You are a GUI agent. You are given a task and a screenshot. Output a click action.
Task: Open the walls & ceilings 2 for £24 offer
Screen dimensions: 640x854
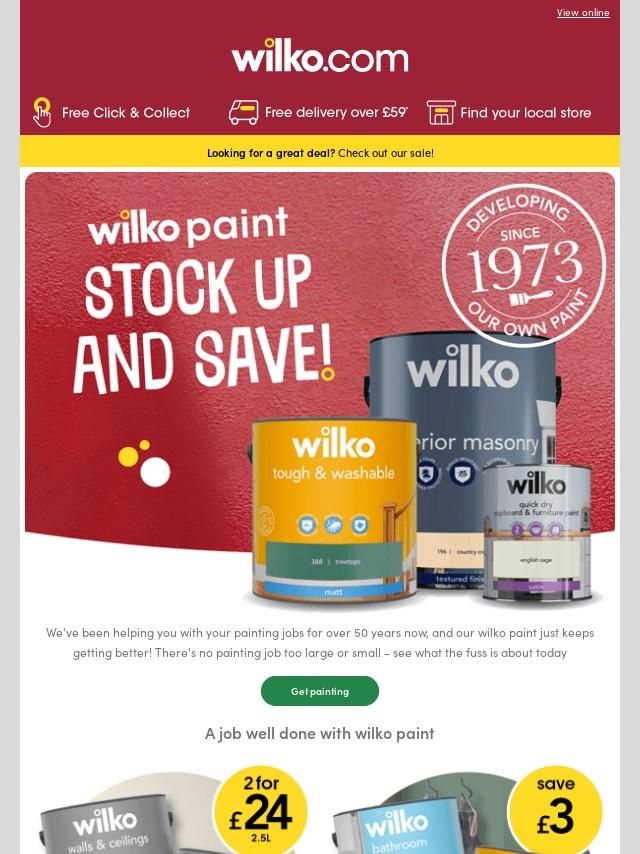pos(170,812)
